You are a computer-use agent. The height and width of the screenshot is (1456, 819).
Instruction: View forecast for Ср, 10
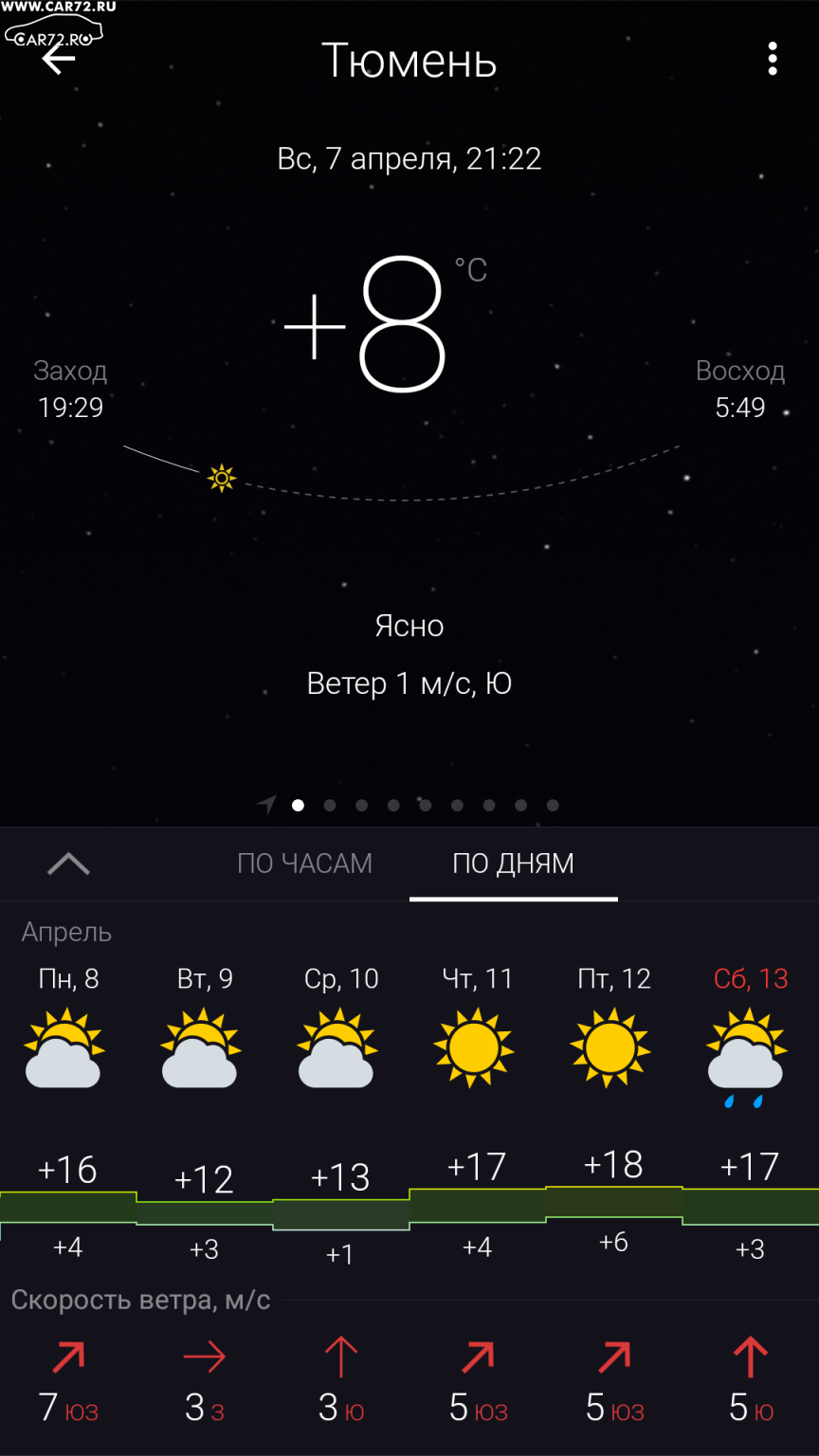pos(341,979)
